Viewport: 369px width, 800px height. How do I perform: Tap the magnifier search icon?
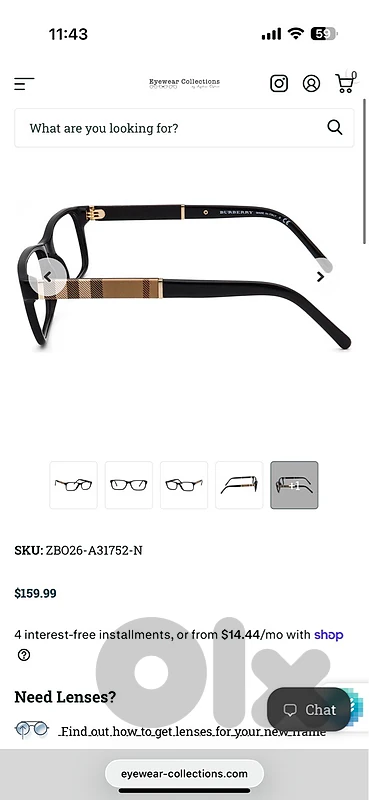pyautogui.click(x=335, y=128)
